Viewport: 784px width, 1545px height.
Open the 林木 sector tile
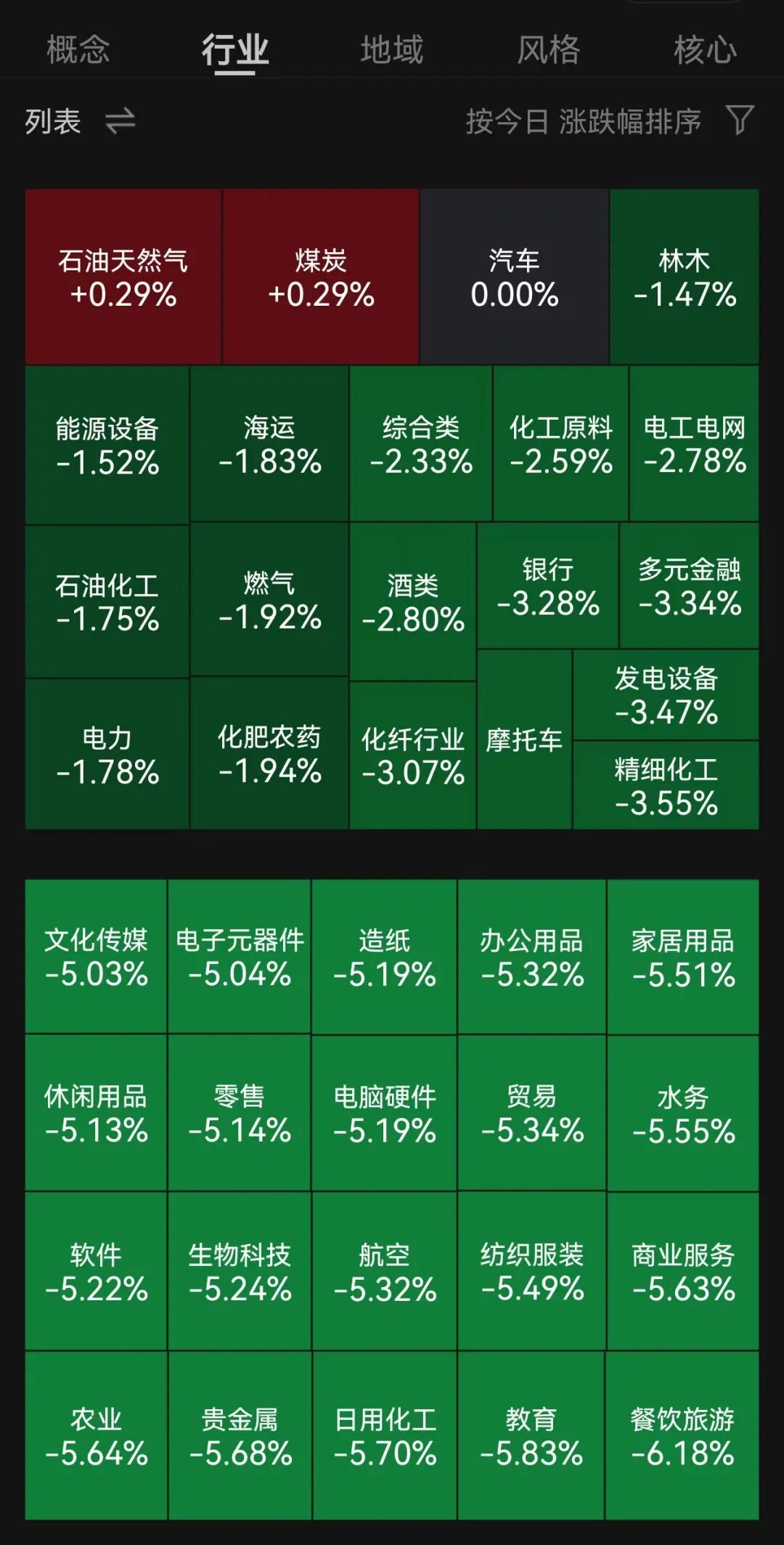pyautogui.click(x=684, y=277)
